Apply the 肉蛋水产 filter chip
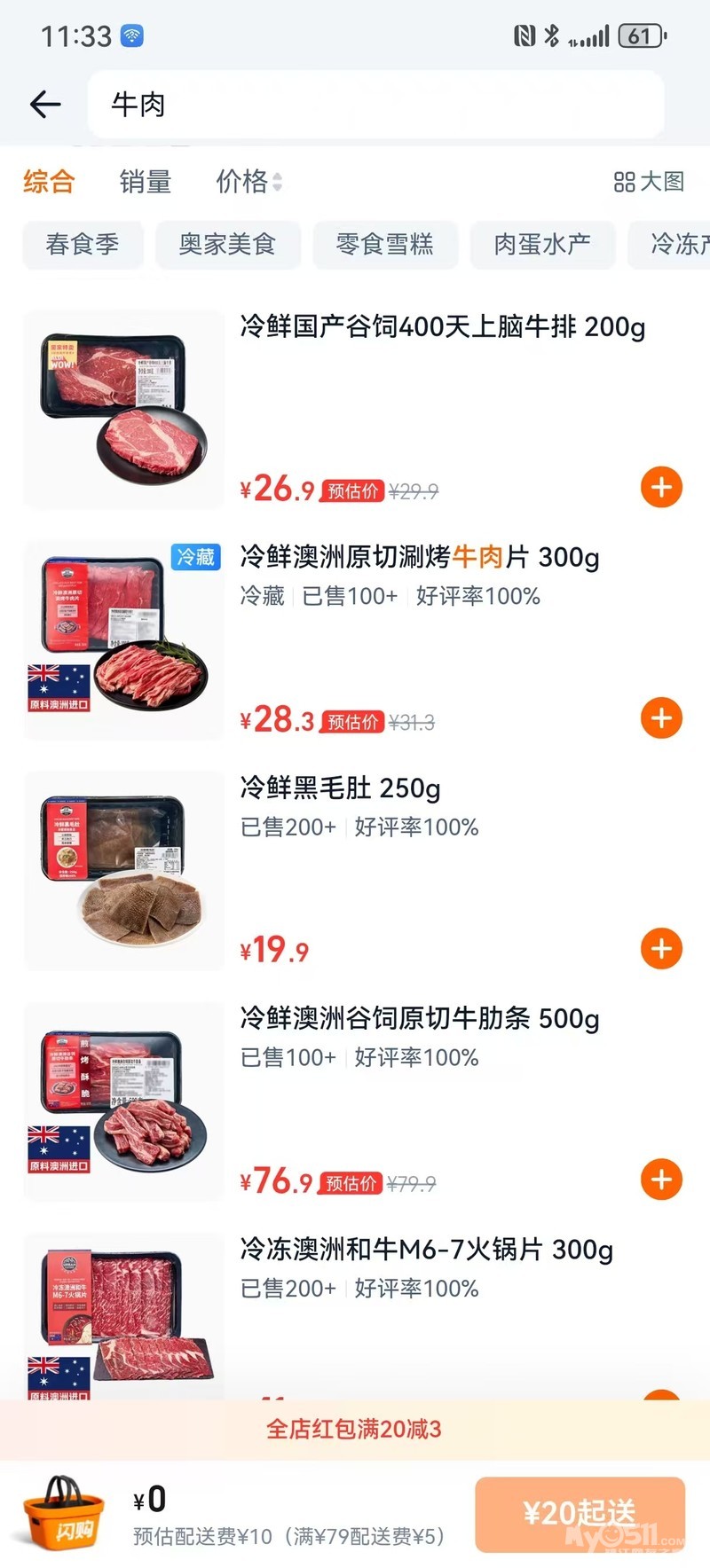Image resolution: width=710 pixels, height=1568 pixels. click(x=542, y=244)
